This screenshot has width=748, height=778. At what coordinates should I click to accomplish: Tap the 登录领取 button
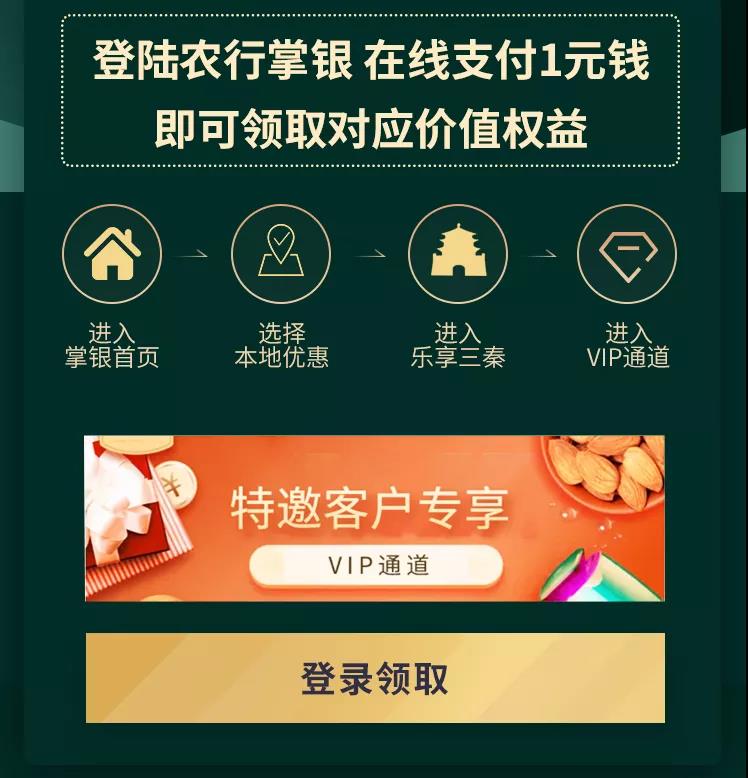375,678
